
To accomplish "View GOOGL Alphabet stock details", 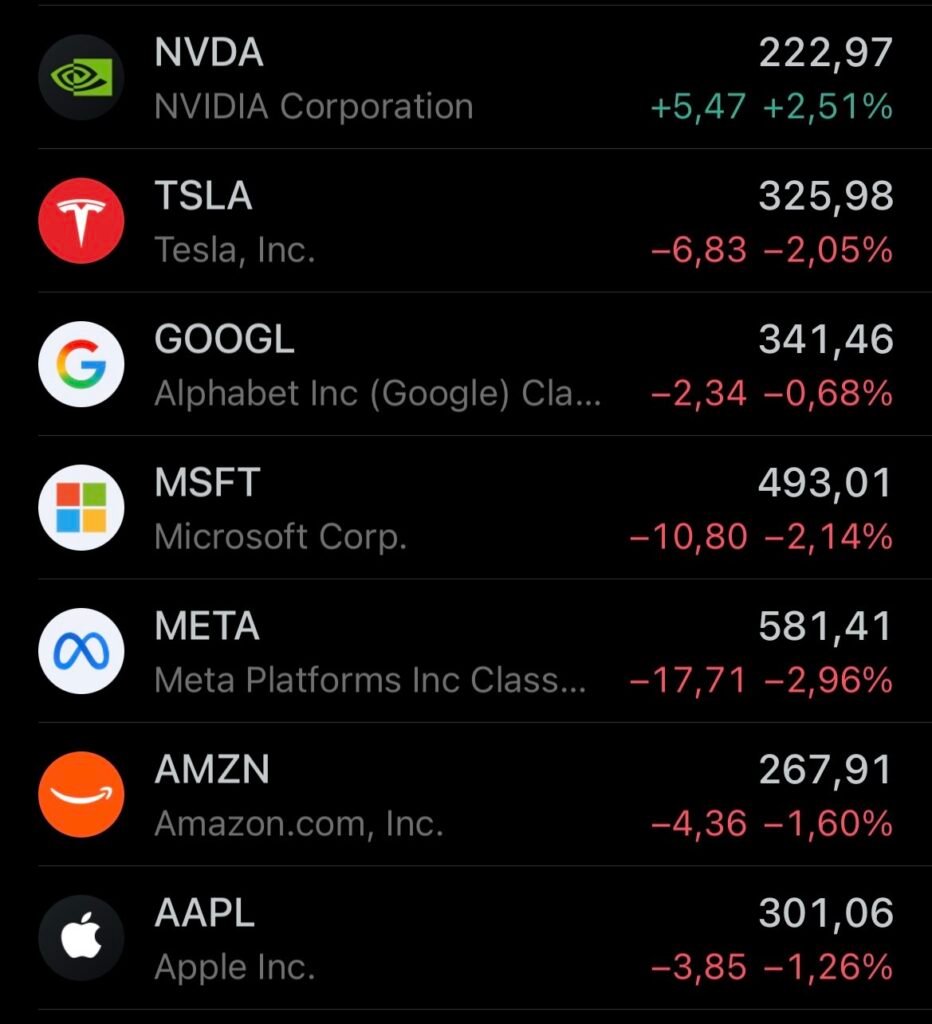I will coord(466,364).
